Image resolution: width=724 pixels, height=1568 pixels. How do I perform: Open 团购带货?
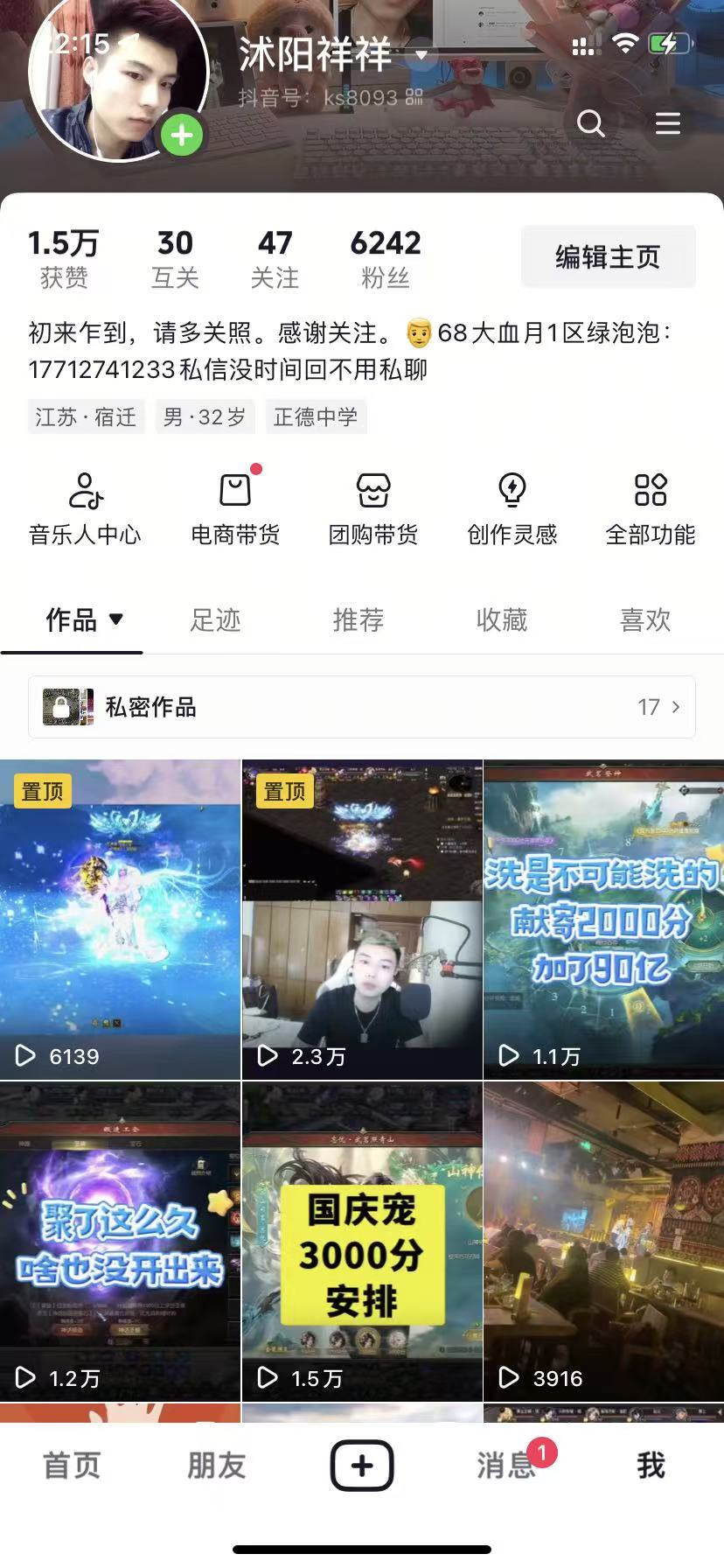(x=373, y=507)
